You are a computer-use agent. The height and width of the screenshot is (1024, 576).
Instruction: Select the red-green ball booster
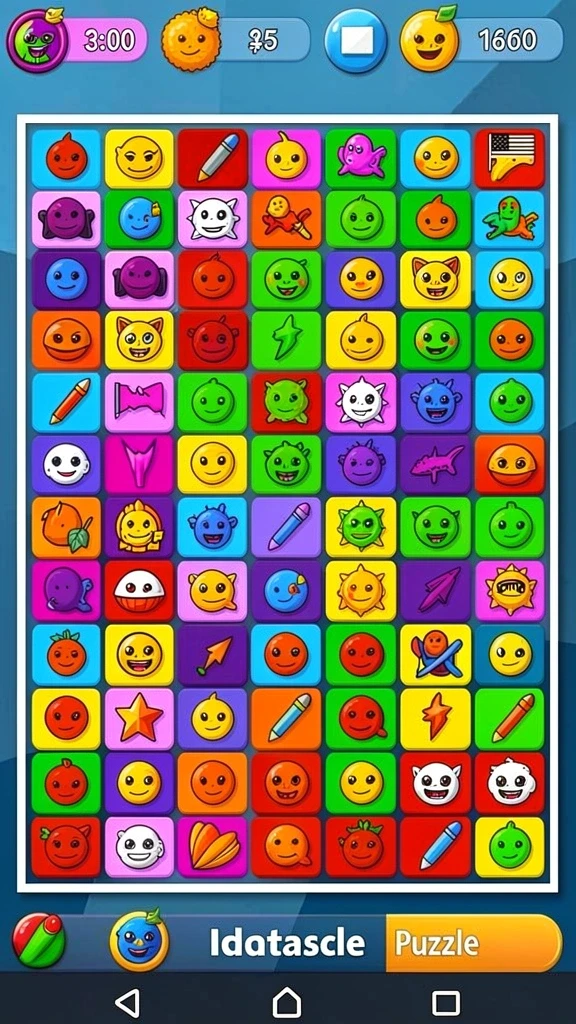coord(39,940)
